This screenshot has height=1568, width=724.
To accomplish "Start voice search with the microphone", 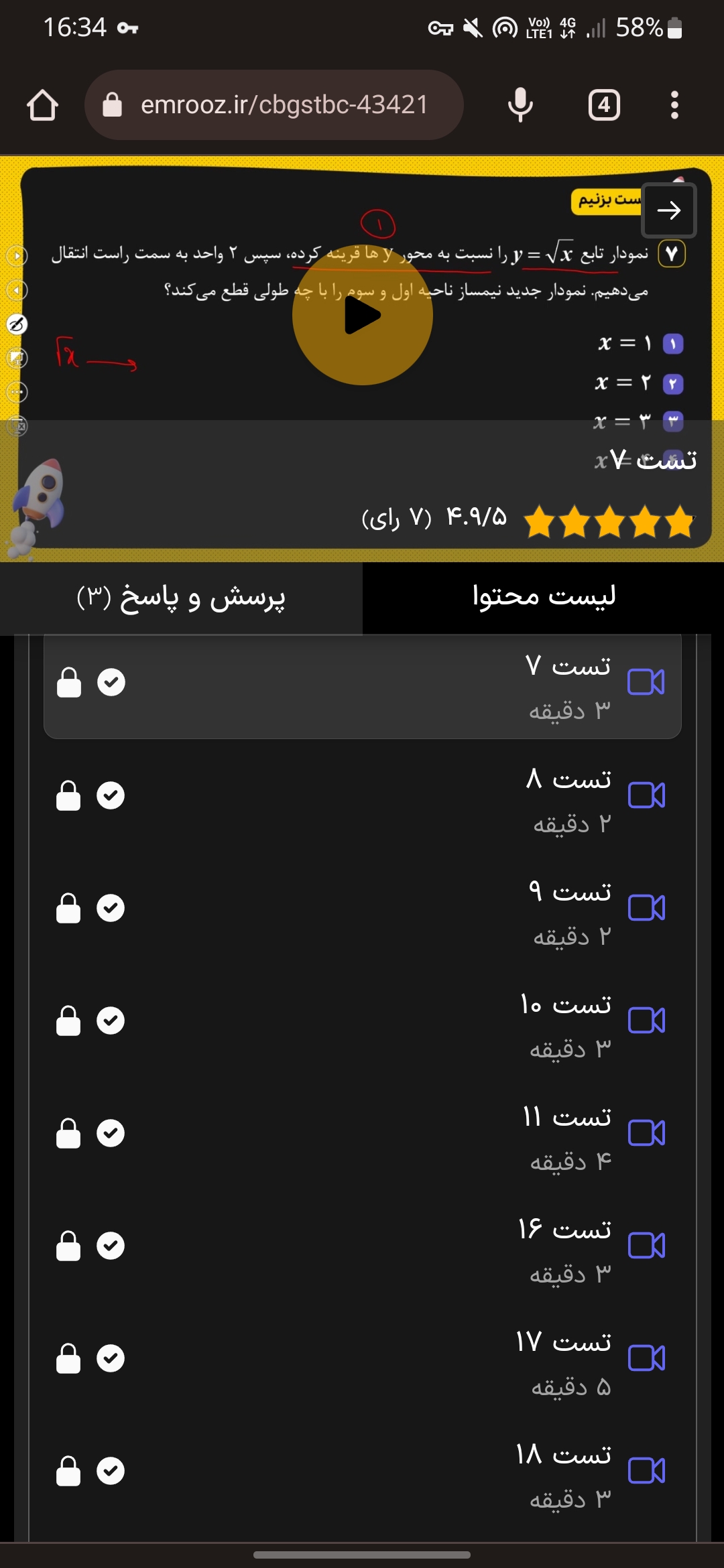I will click(520, 105).
